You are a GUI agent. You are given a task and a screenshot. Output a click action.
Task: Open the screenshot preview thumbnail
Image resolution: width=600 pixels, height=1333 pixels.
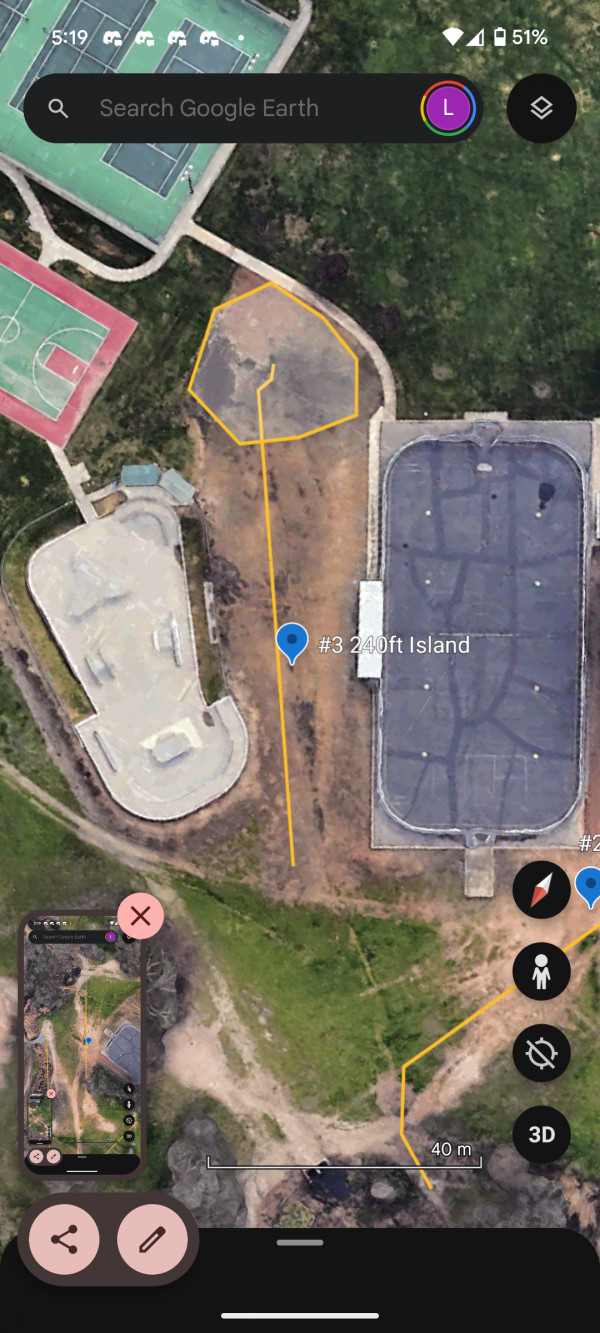tap(80, 1045)
